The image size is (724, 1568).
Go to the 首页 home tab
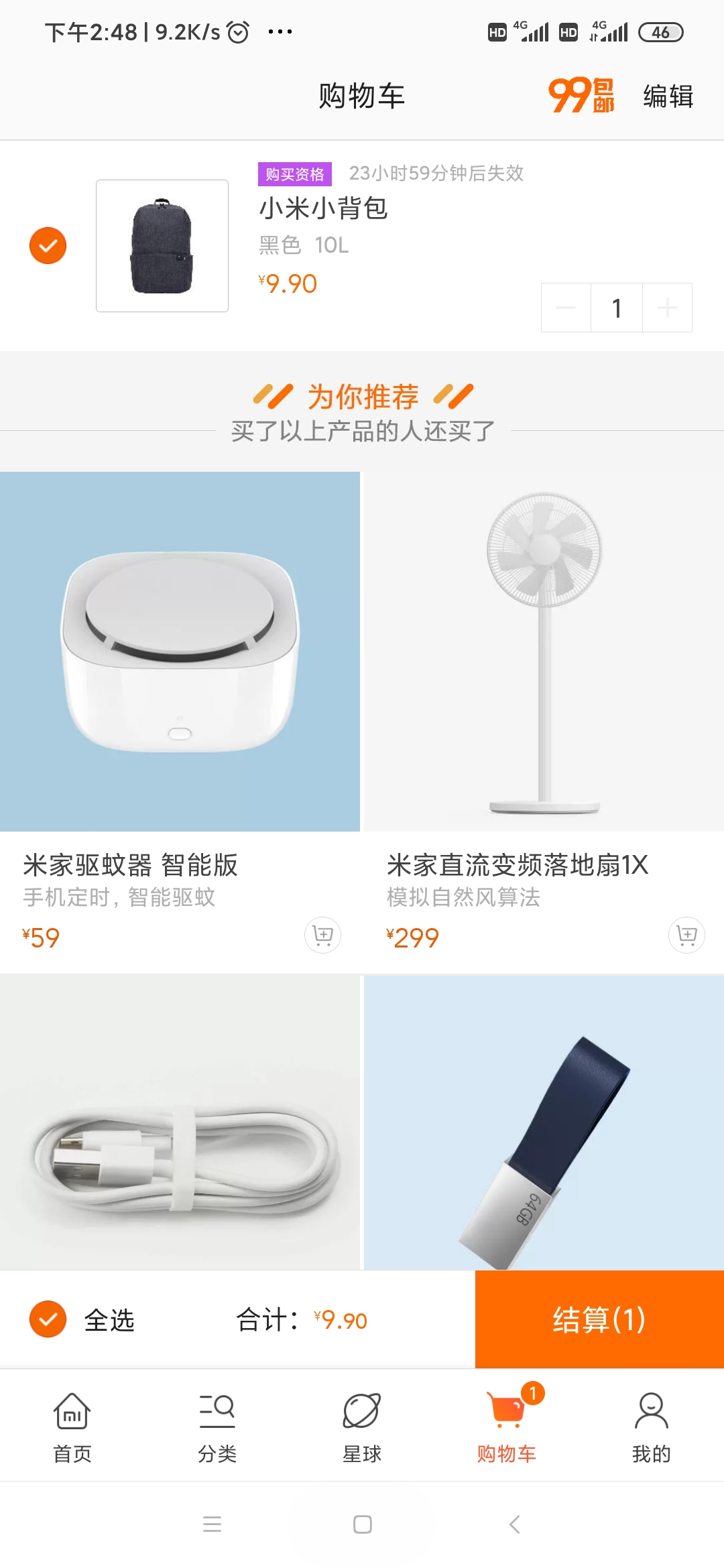click(x=72, y=1425)
